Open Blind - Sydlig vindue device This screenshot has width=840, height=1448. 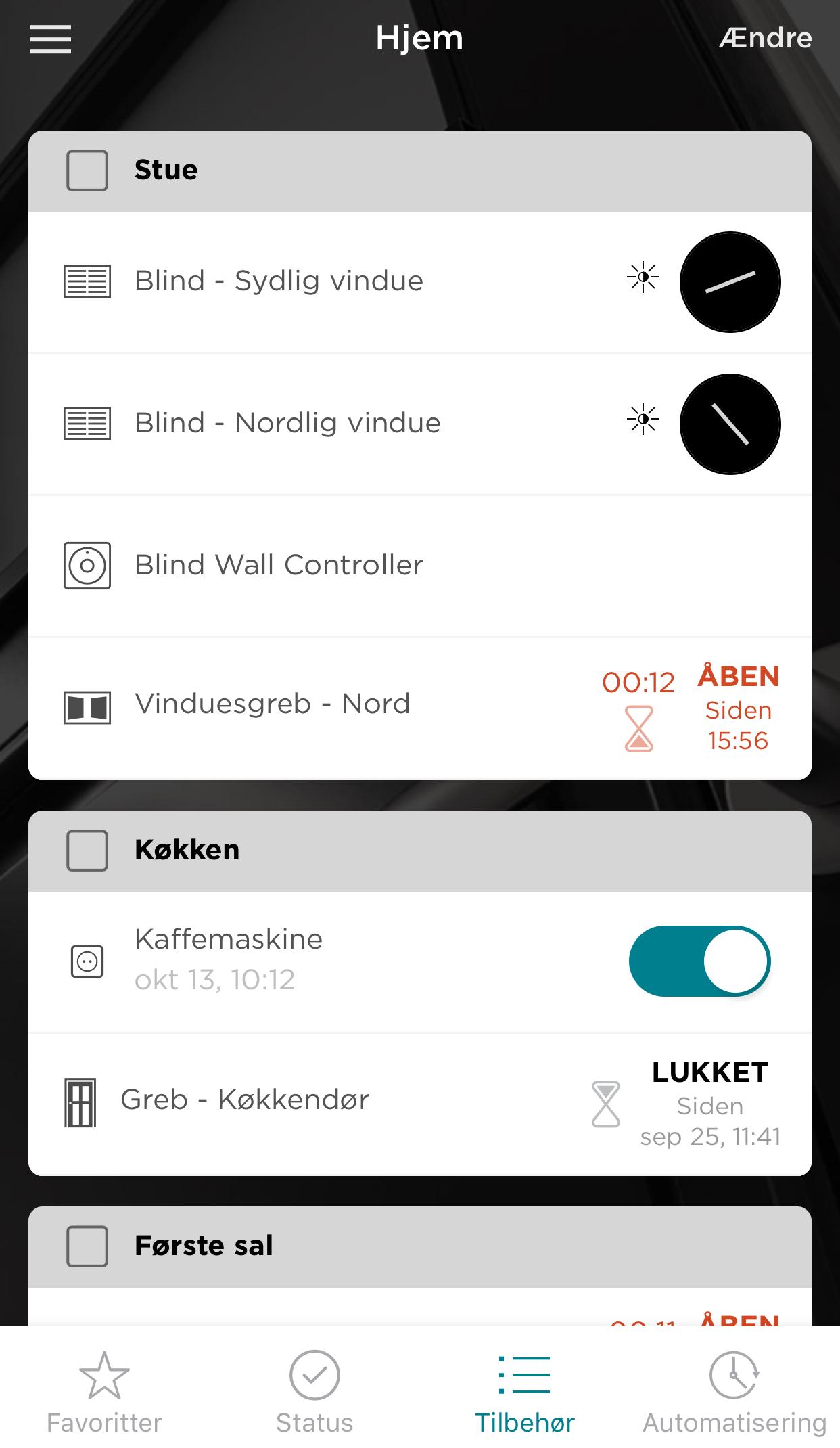pos(279,281)
